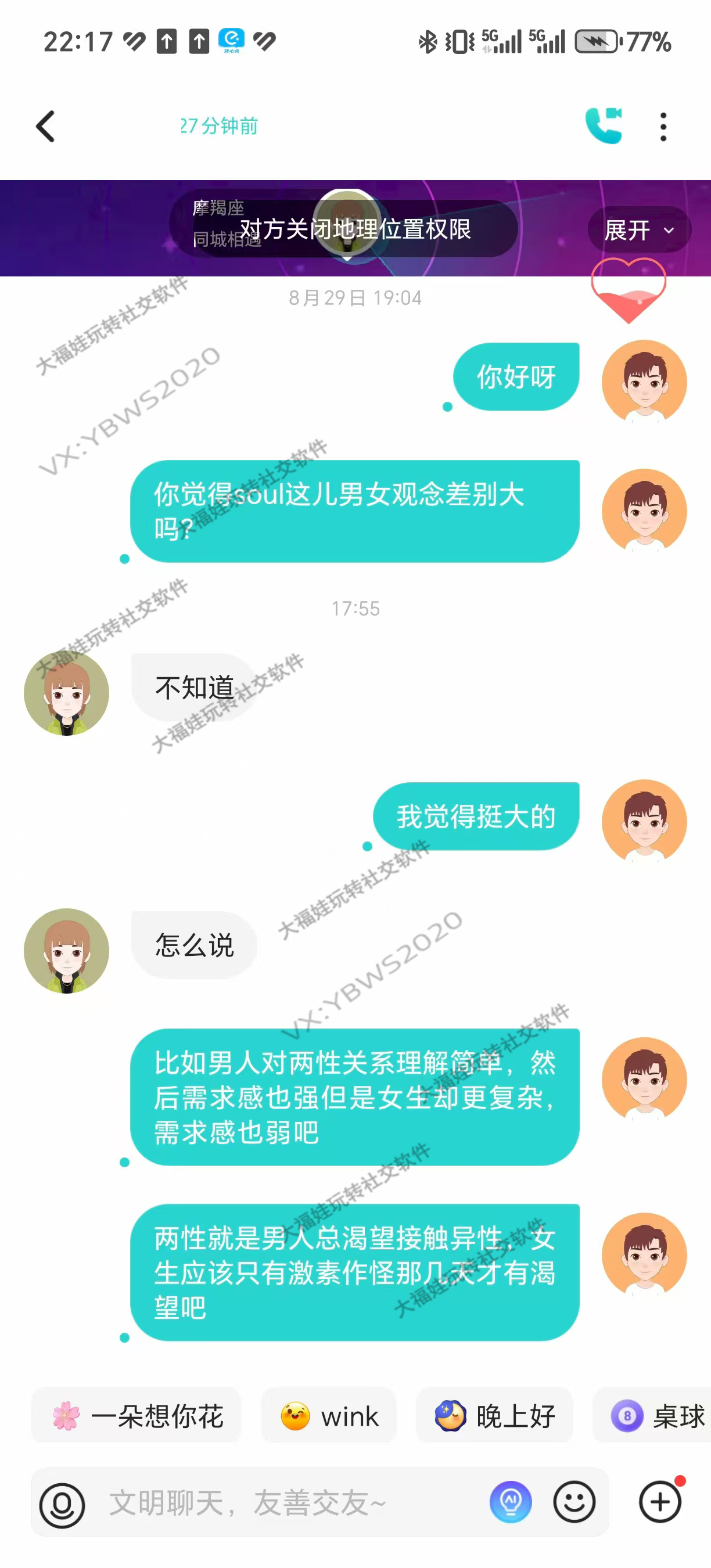This screenshot has width=711, height=1568.
Task: Switch to voice input mode
Action: (x=62, y=1504)
